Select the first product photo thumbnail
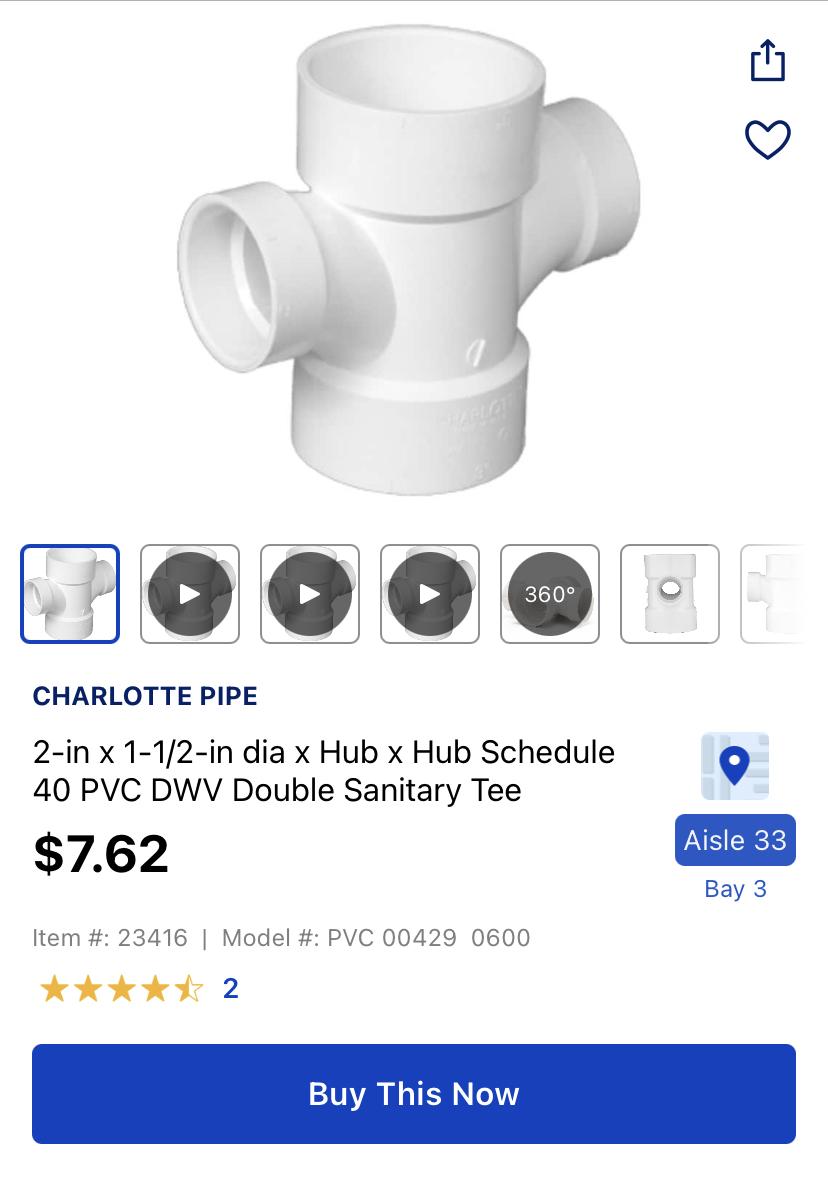Viewport: 828px width, 1193px height. 70,594
